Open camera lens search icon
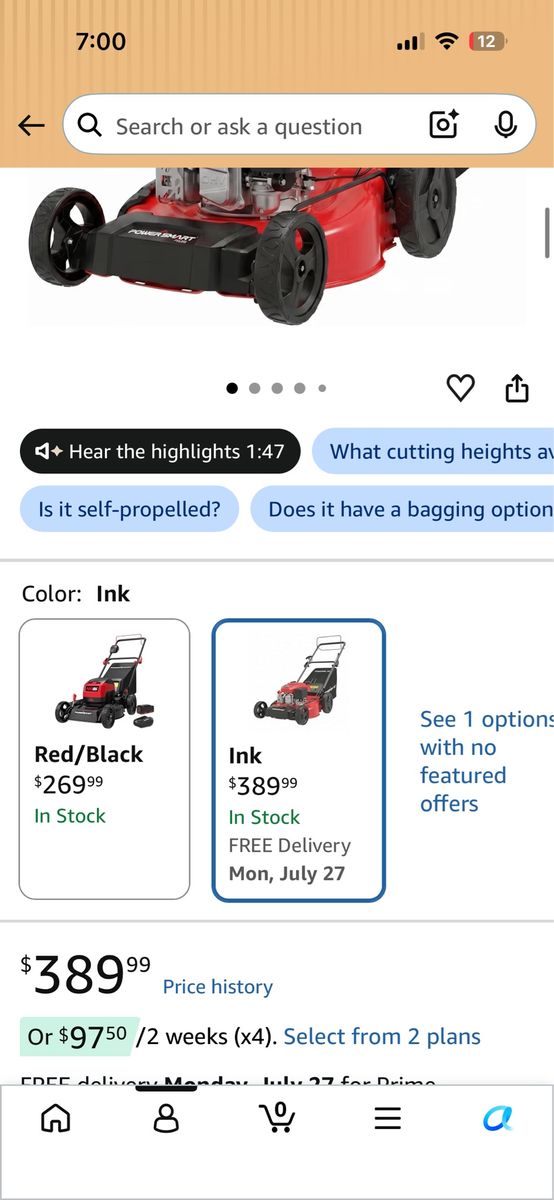 (444, 125)
